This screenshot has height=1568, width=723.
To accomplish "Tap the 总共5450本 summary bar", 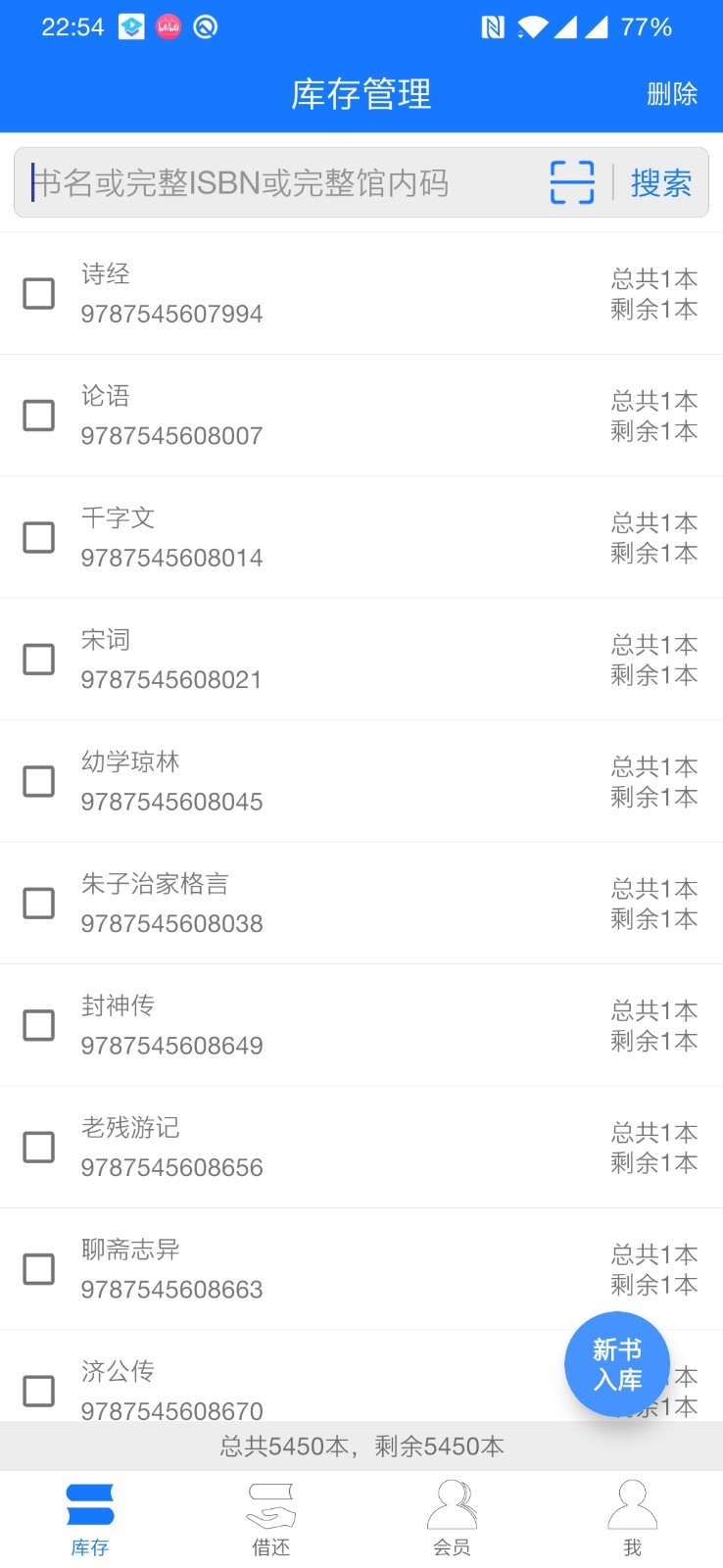I will point(361,1445).
